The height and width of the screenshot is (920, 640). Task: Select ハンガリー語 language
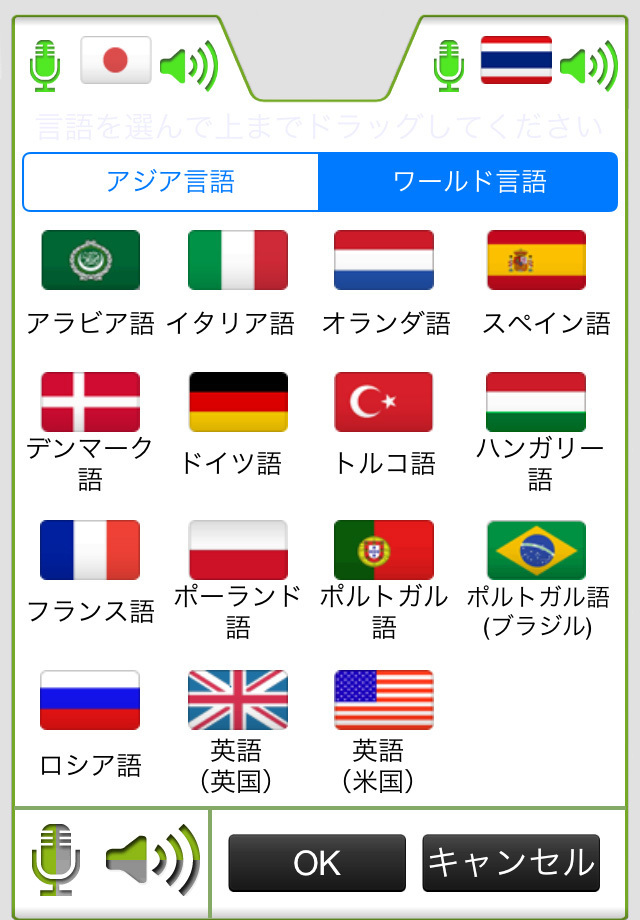click(x=536, y=402)
